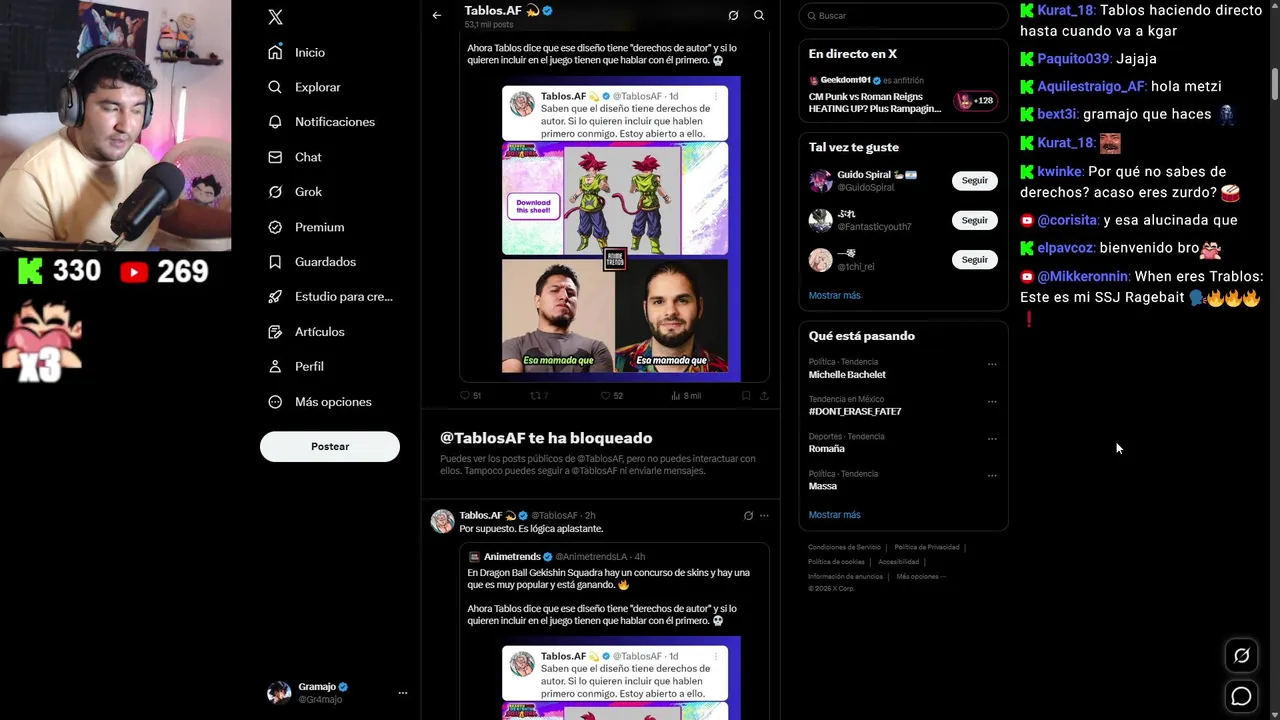
Task: Go back with the arrow next to Tablos.AF
Action: (437, 15)
